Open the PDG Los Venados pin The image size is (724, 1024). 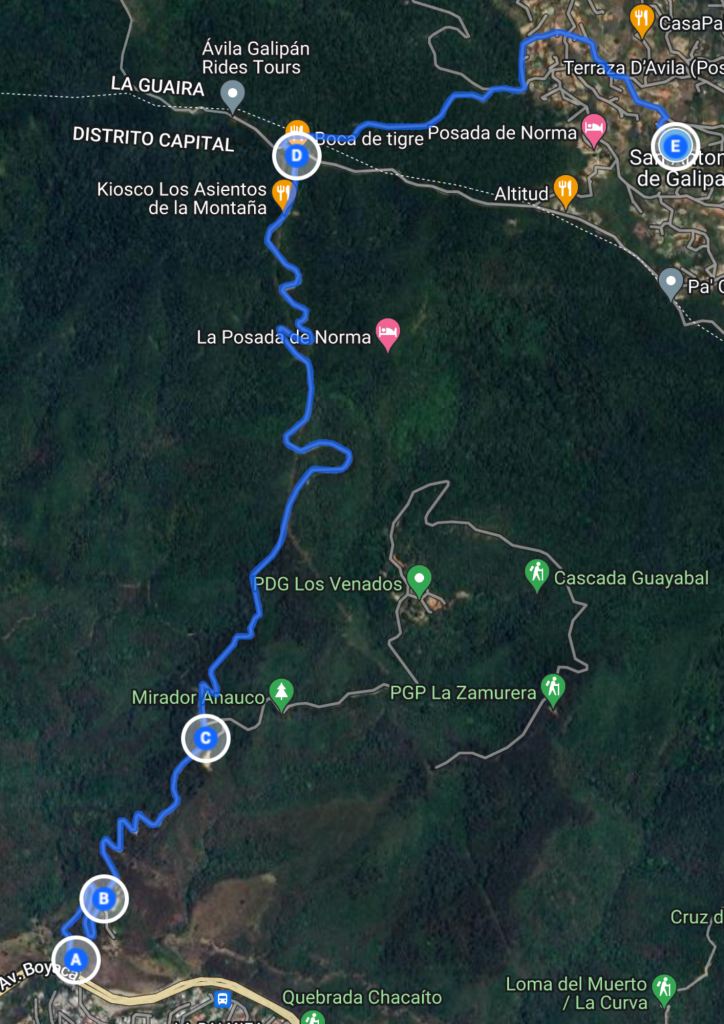[419, 579]
